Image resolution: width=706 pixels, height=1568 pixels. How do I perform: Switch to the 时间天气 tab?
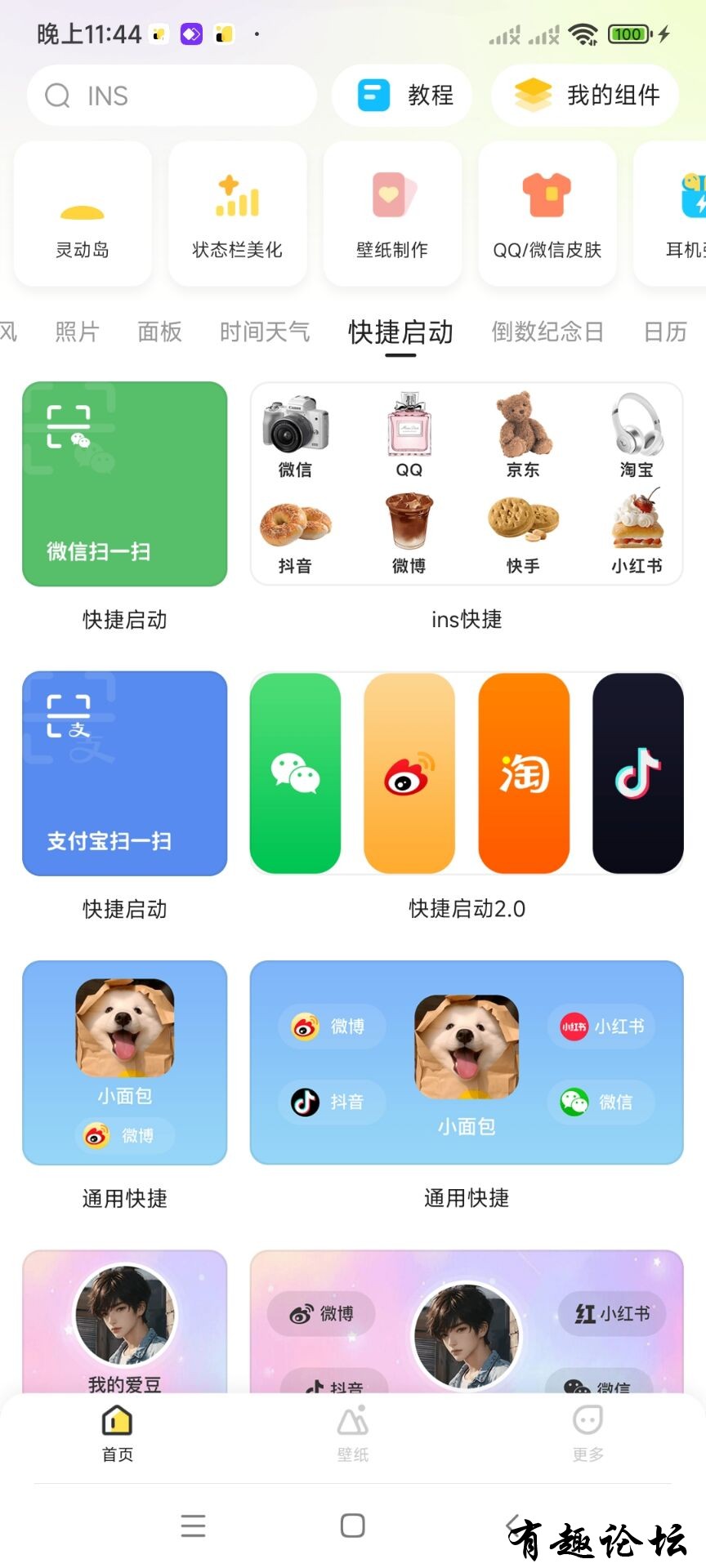click(x=265, y=332)
